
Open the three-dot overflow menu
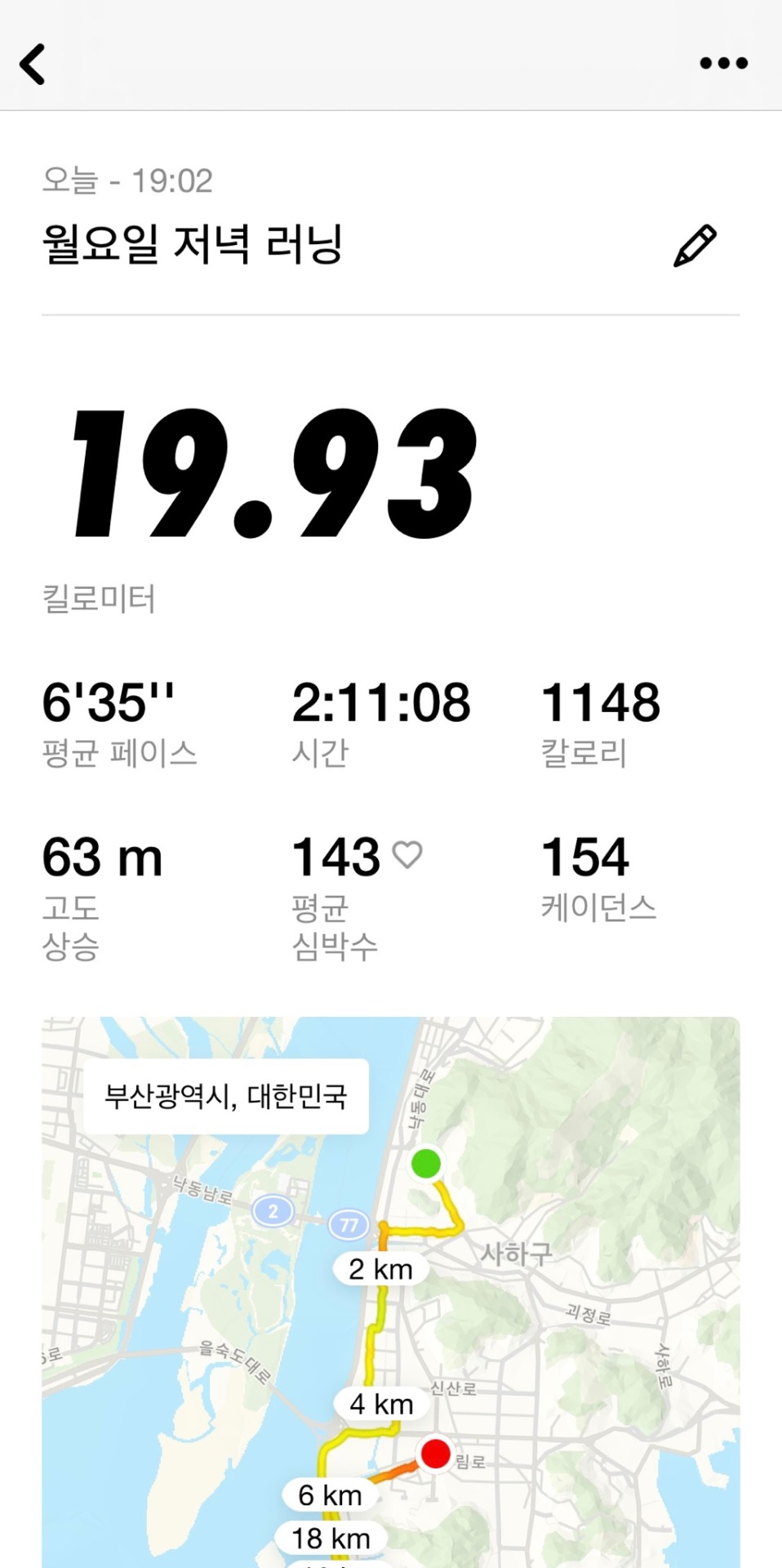click(x=723, y=63)
